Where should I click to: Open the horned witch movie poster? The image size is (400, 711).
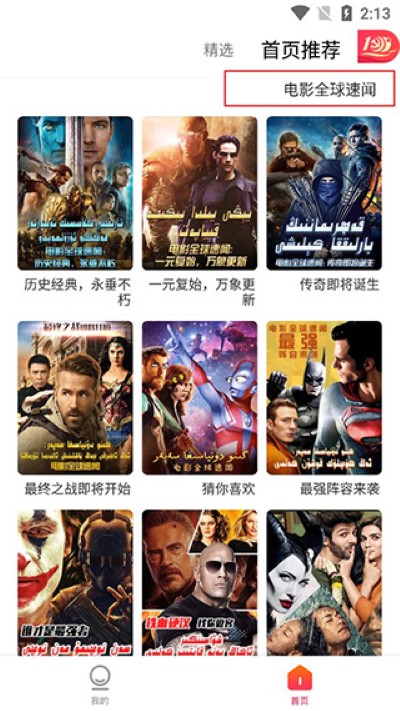[324, 582]
